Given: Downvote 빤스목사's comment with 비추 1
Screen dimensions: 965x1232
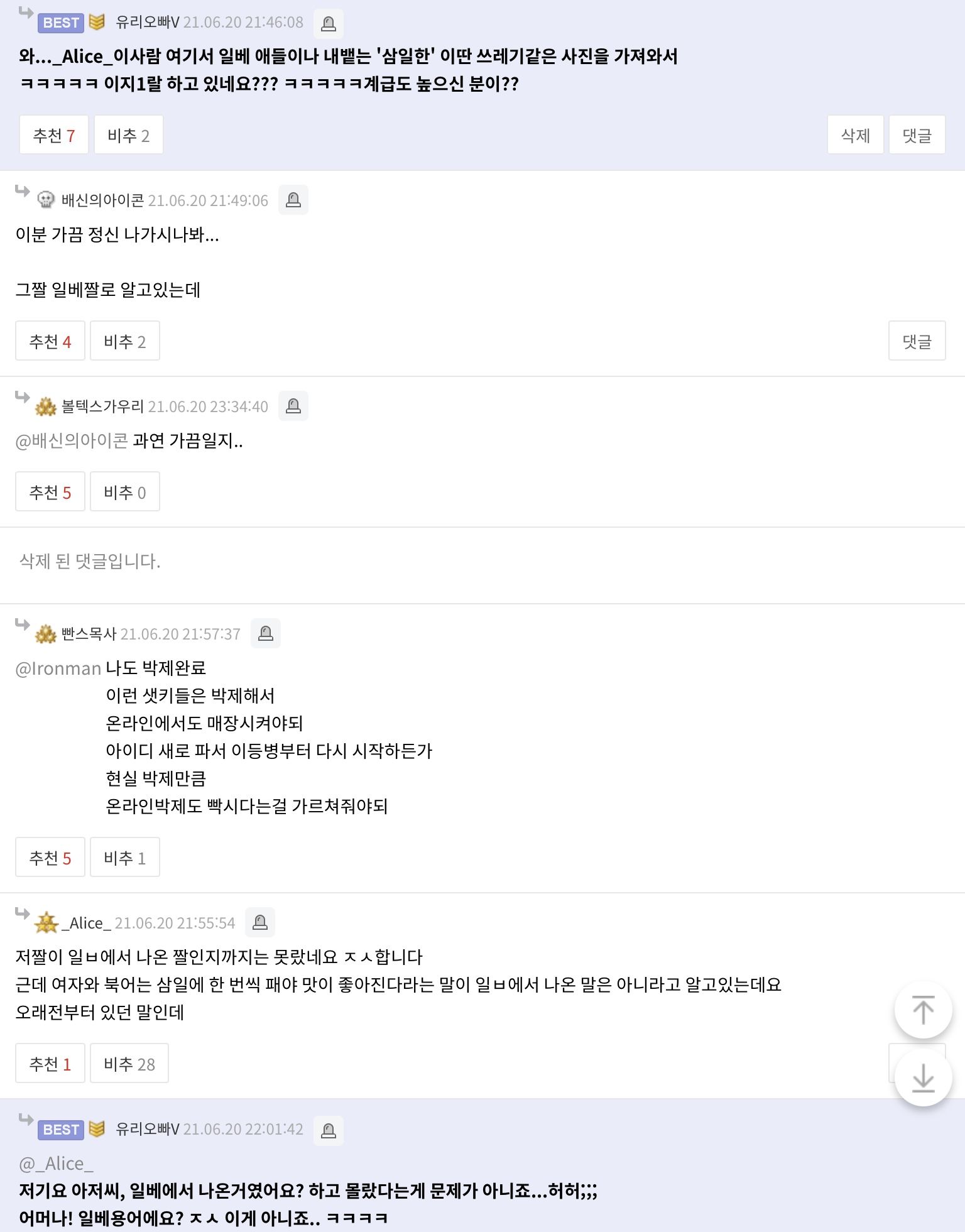Looking at the screenshot, I should click(124, 858).
